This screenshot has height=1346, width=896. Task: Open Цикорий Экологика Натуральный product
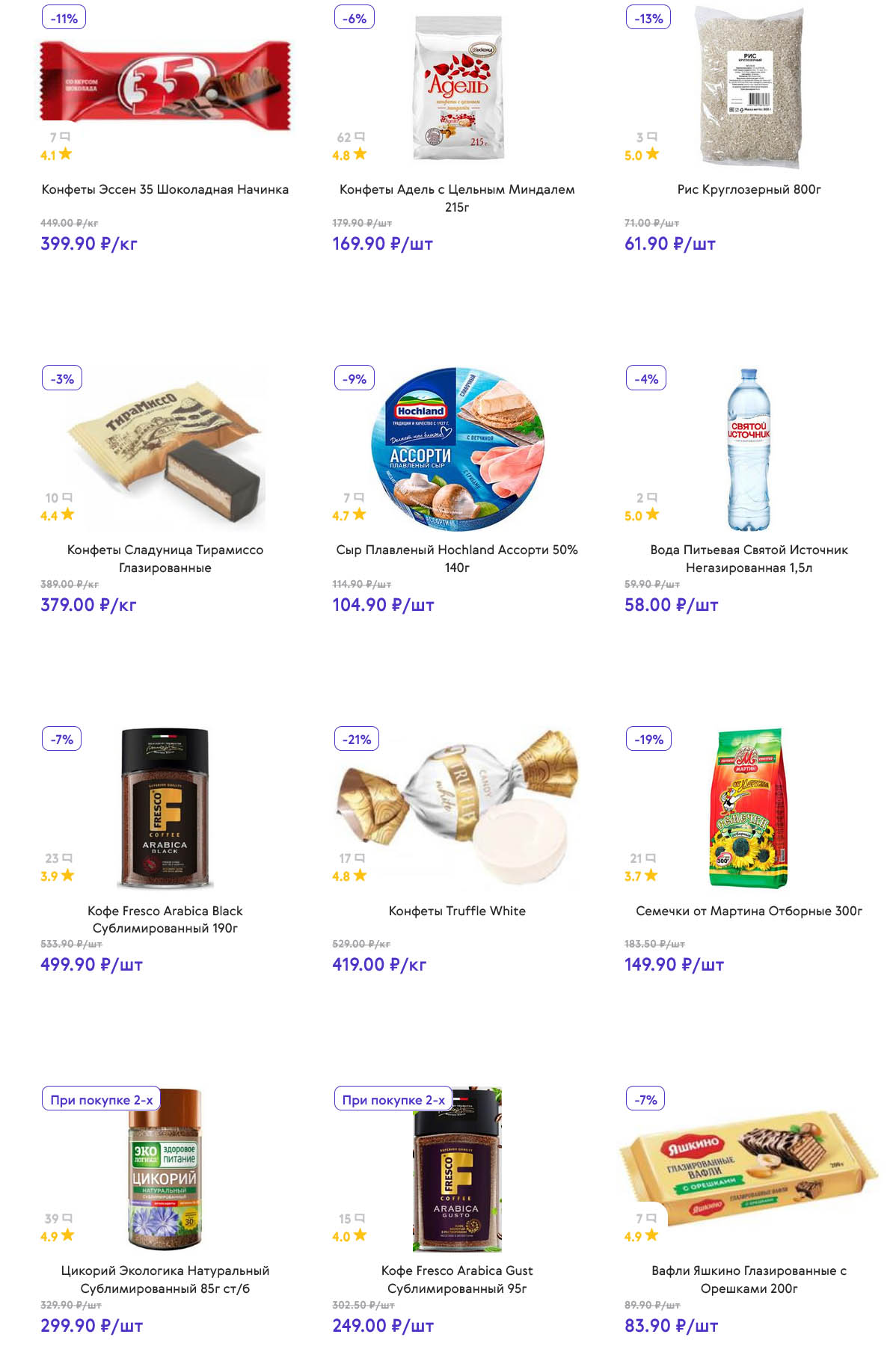(165, 1279)
